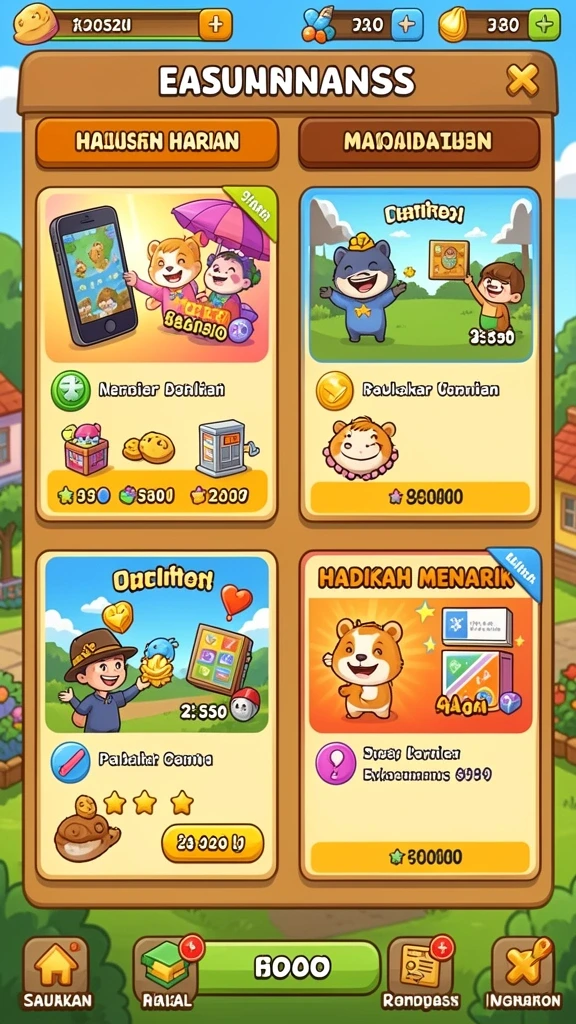This screenshot has width=576, height=1024.
Task: Tap the yellow button beside the three stars
Action: pos(212,844)
